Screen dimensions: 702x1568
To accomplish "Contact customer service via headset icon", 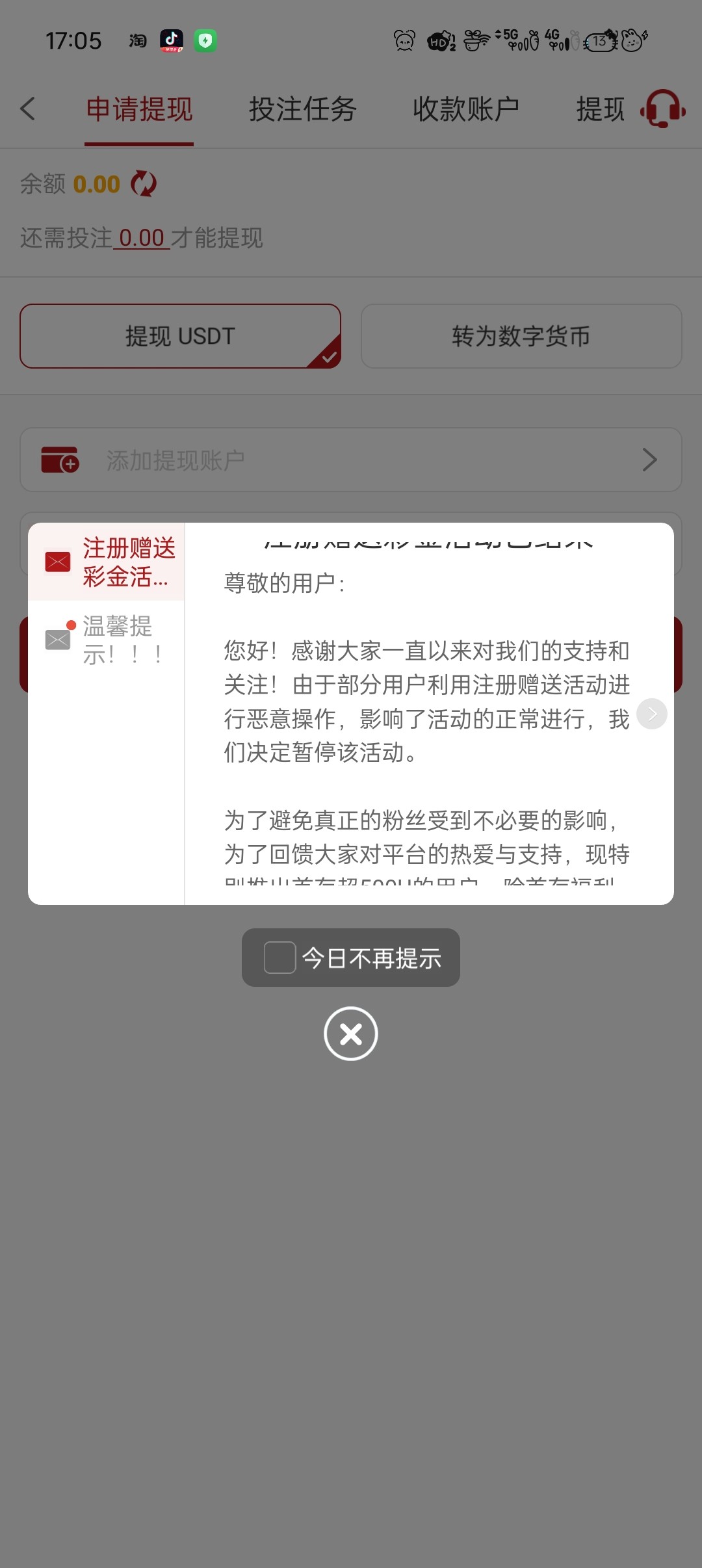I will click(x=663, y=109).
